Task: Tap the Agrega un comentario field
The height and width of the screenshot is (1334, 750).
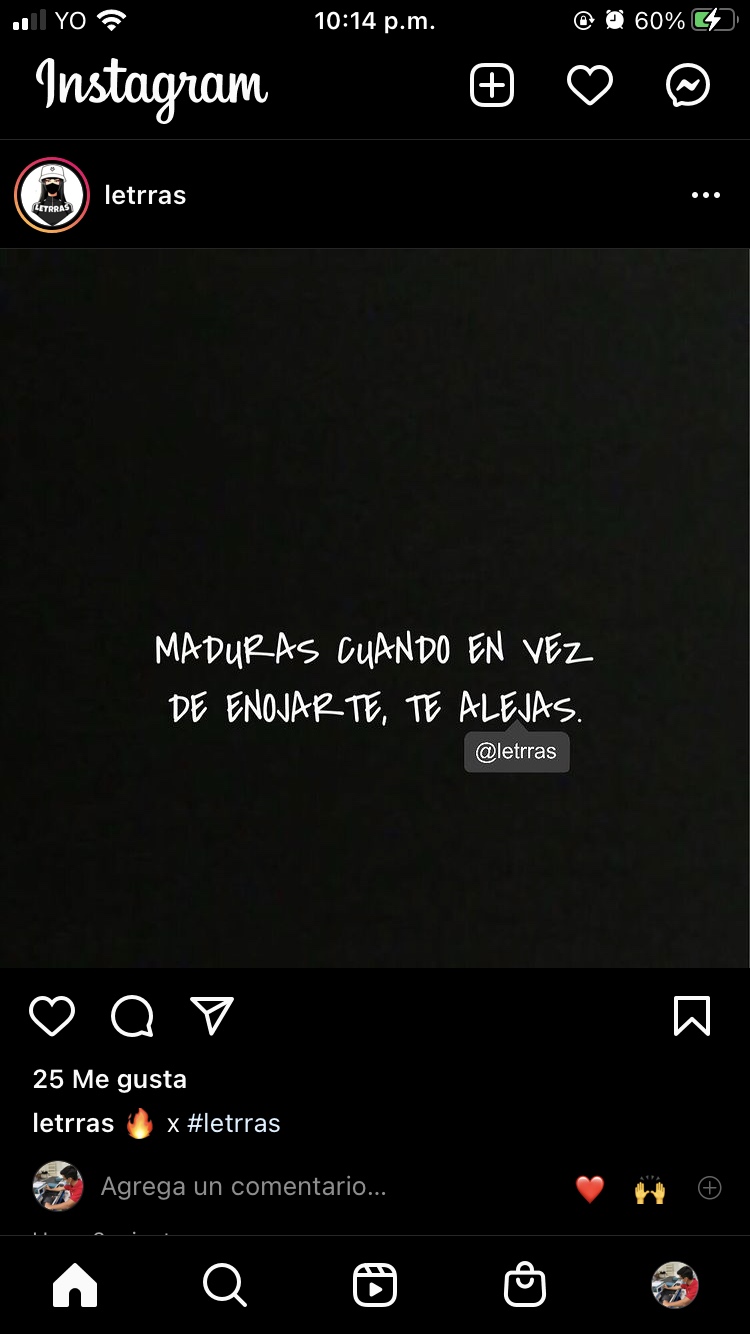Action: [x=243, y=1187]
